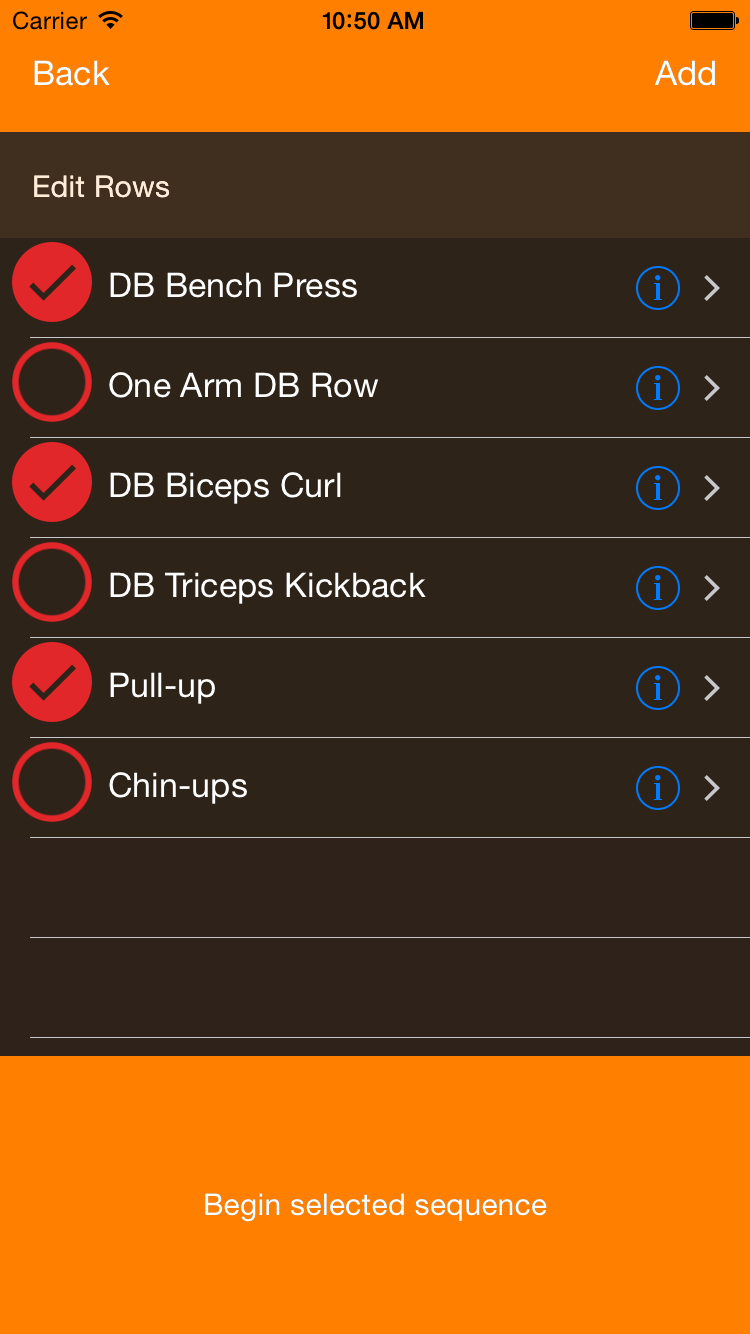
Task: Open the Pull-up row
Action: [x=375, y=688]
